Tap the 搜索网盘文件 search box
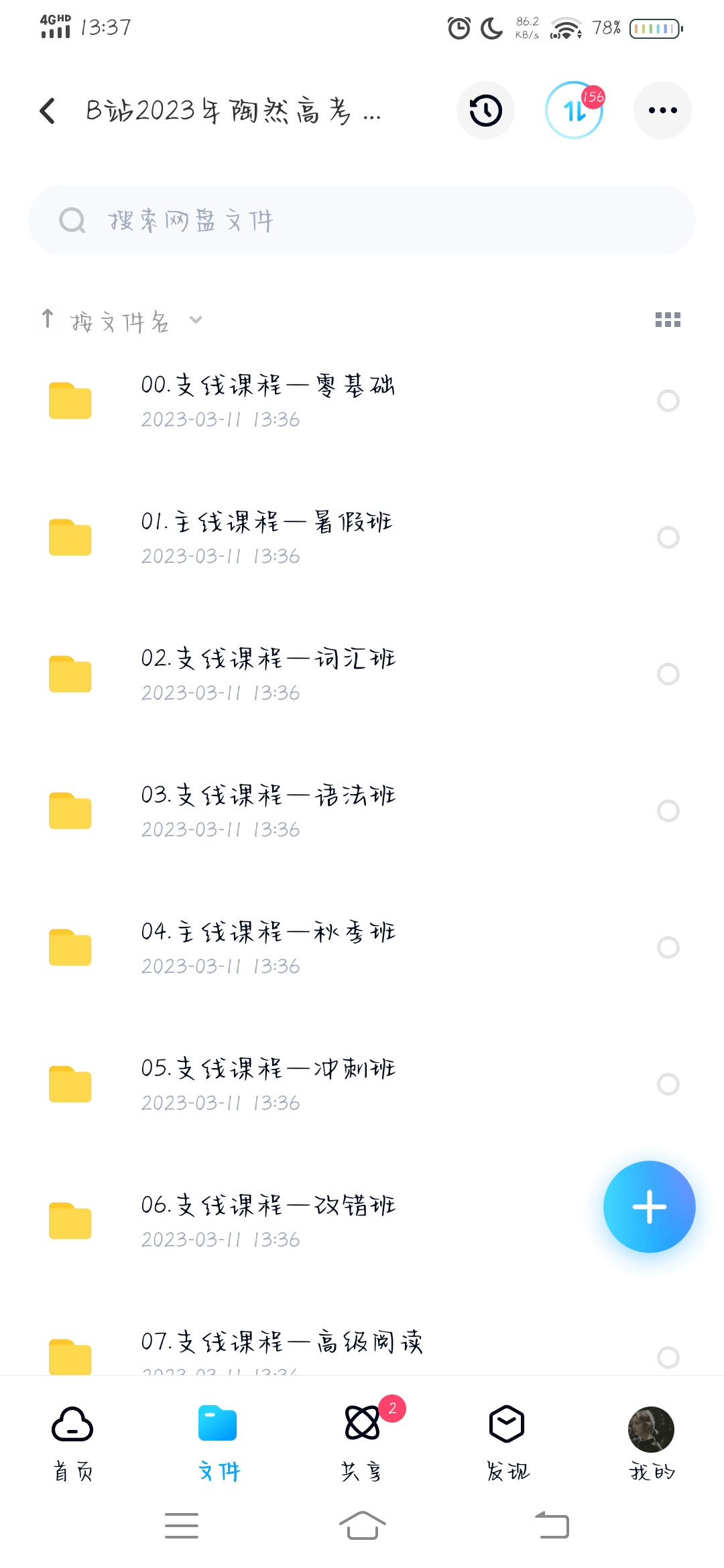The height and width of the screenshot is (1568, 724). [x=362, y=220]
